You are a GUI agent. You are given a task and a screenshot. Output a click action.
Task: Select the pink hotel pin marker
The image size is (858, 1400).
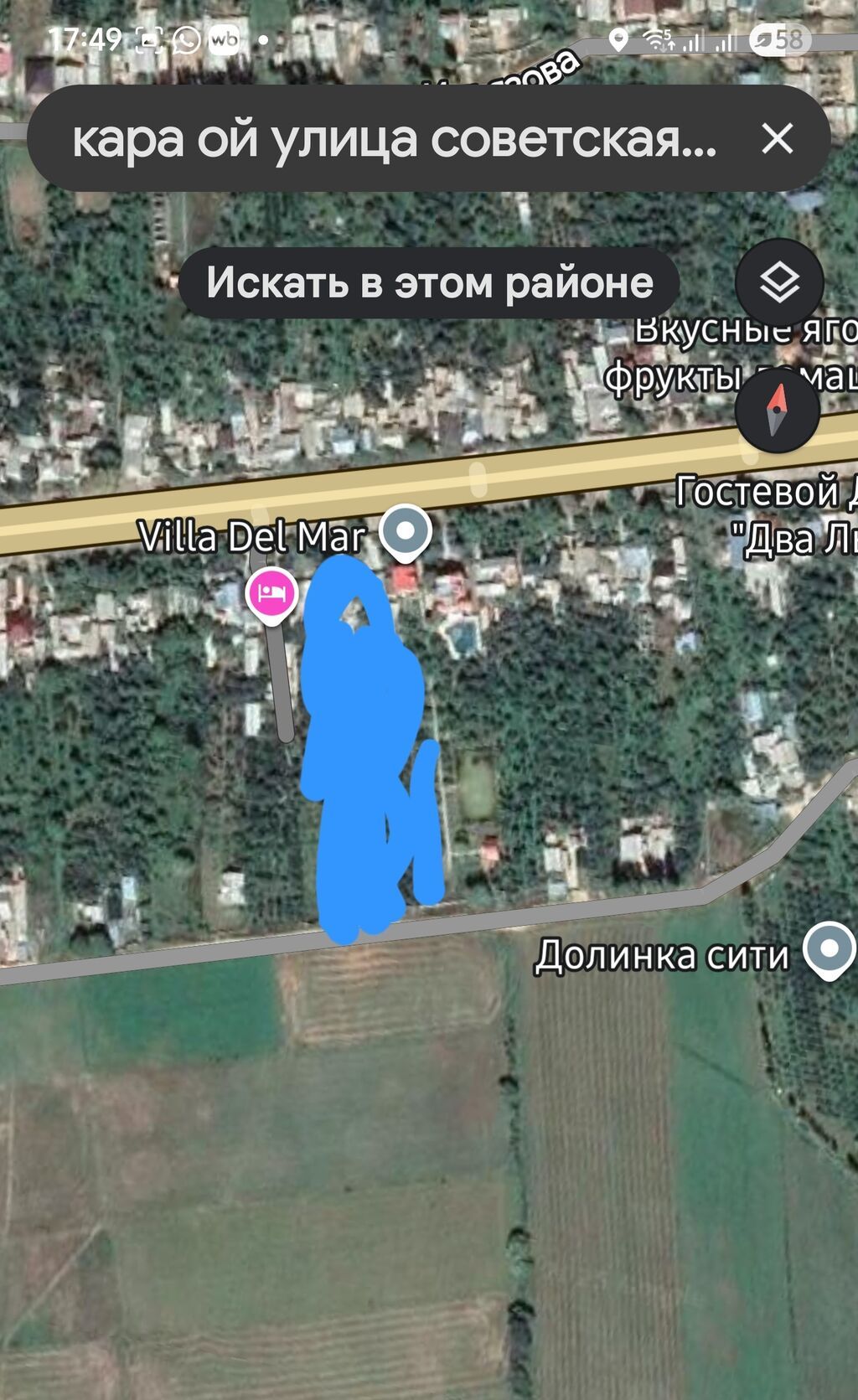click(x=271, y=595)
